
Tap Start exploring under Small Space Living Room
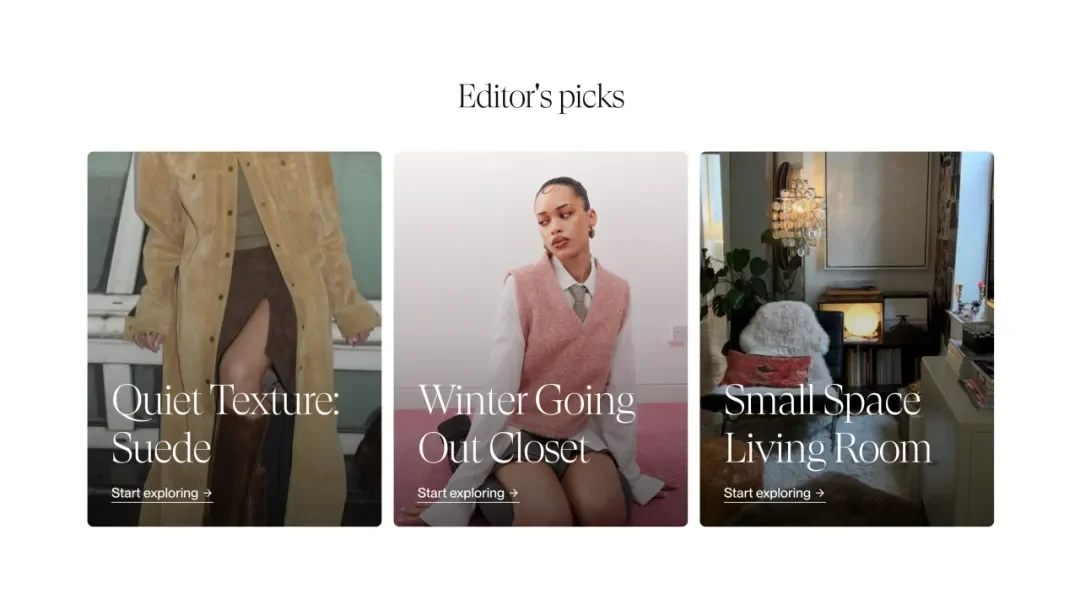point(774,493)
